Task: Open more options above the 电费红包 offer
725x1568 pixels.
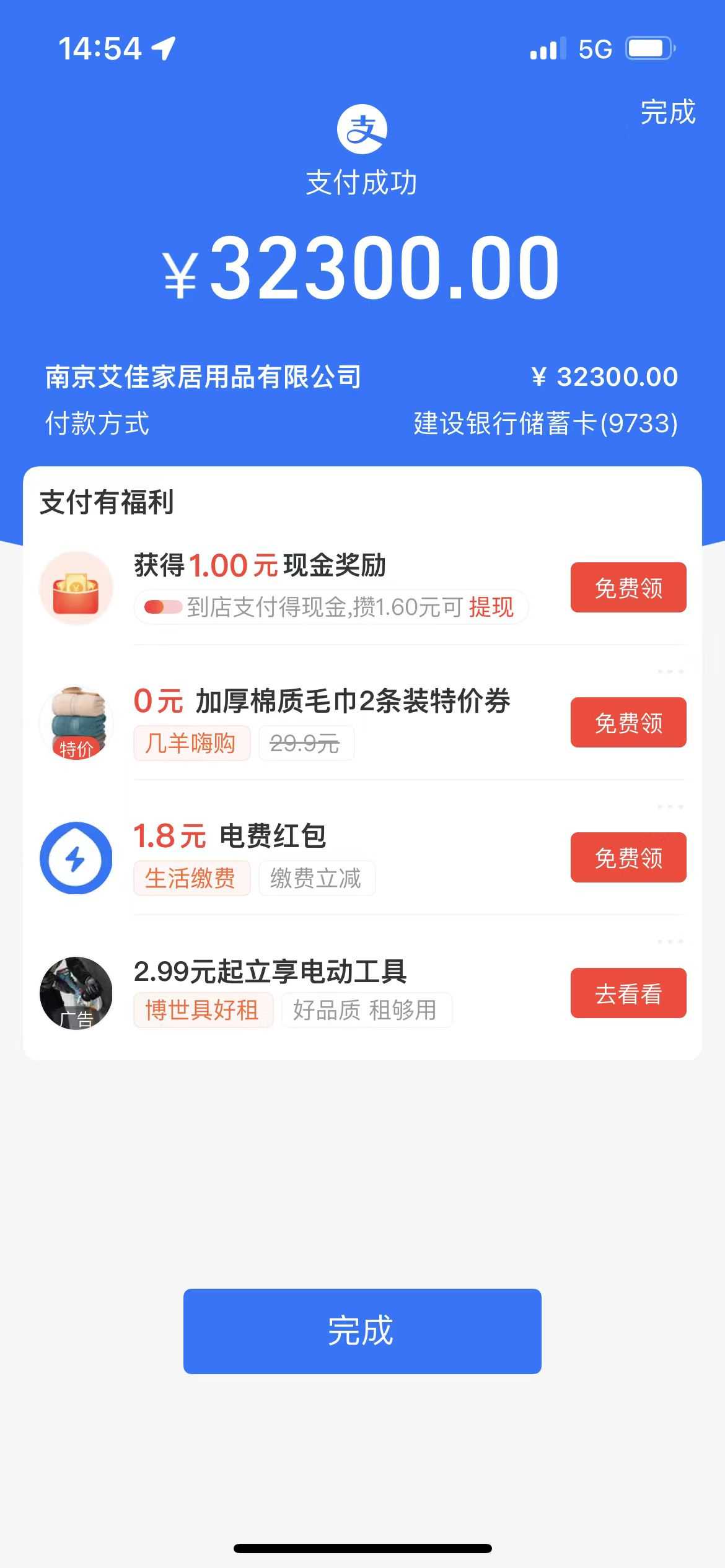Action: point(670,807)
